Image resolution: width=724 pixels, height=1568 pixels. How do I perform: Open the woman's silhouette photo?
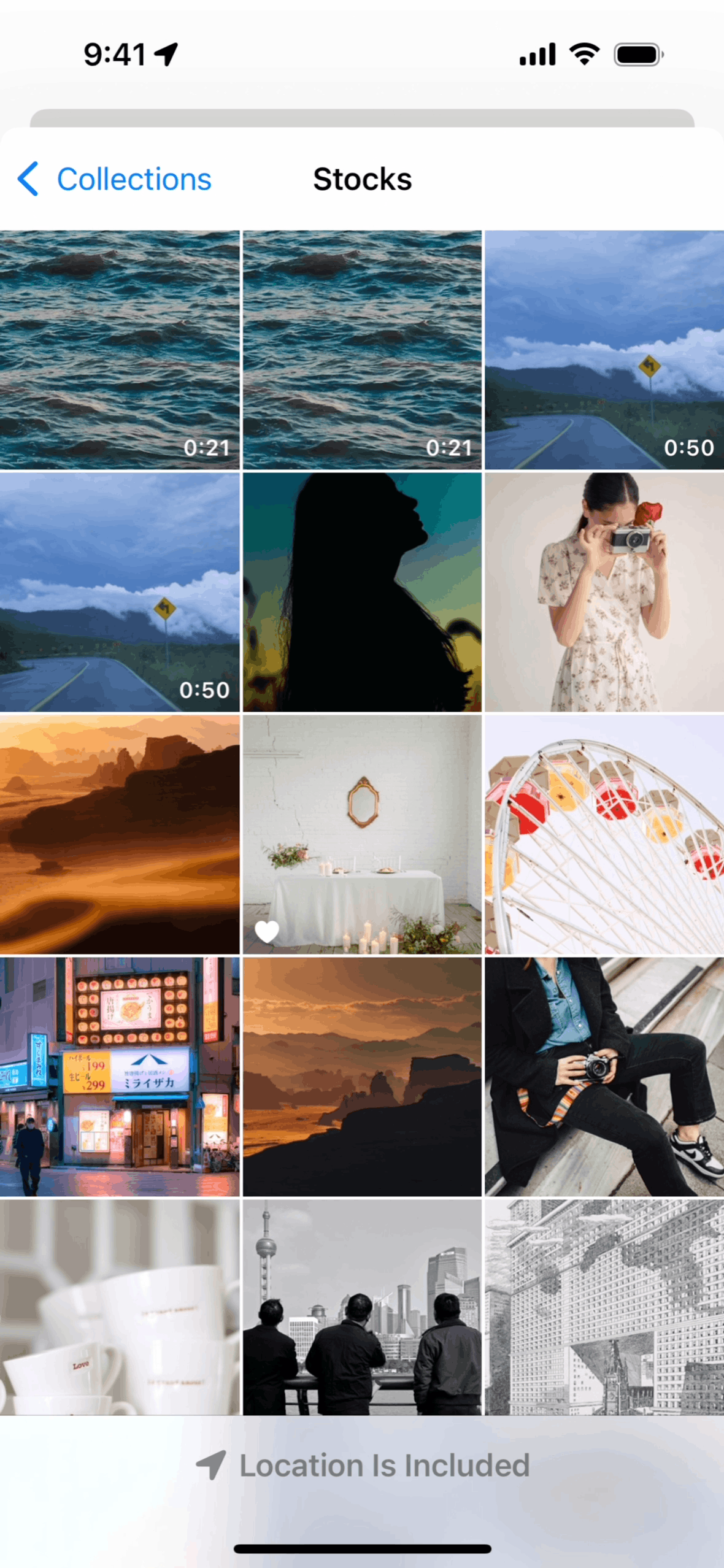click(362, 592)
